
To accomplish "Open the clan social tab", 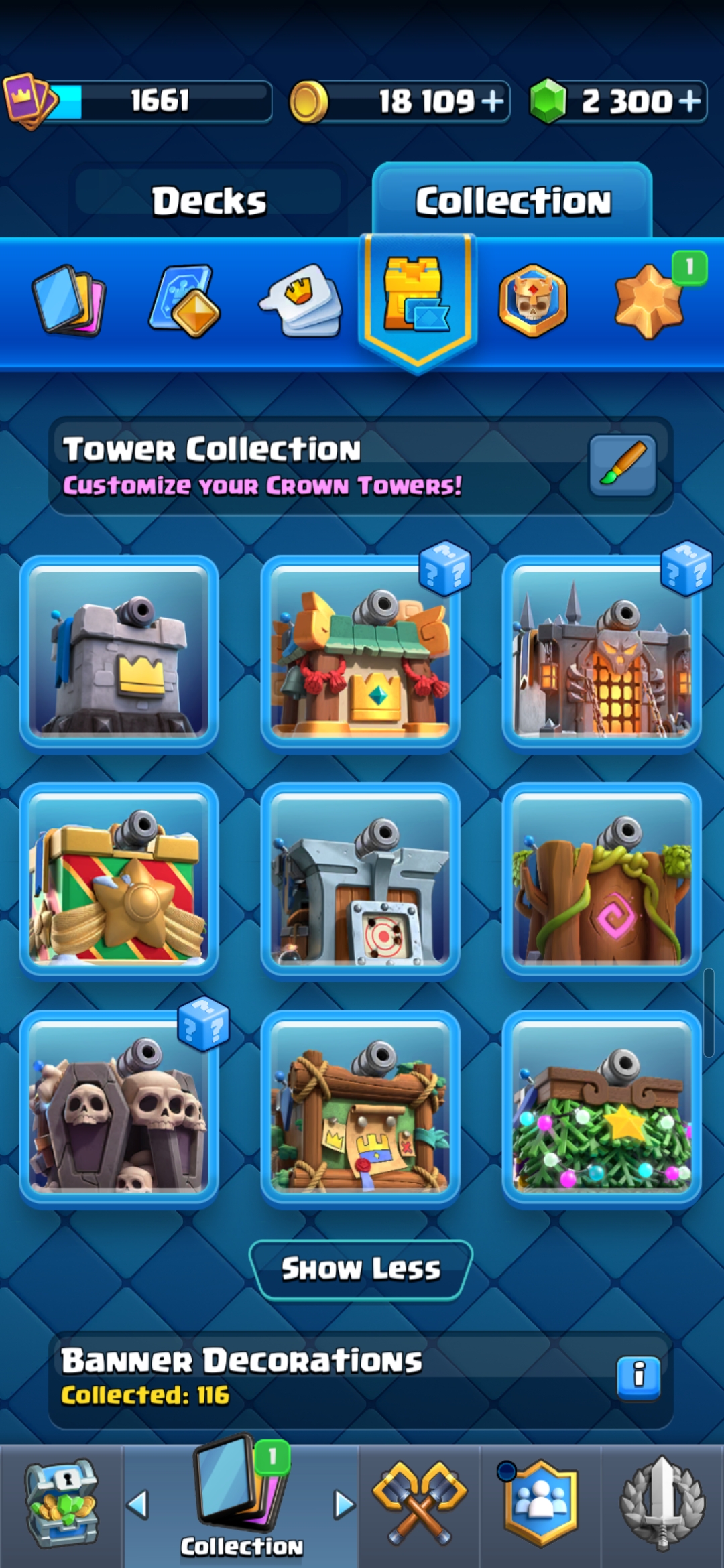I will click(541, 1506).
